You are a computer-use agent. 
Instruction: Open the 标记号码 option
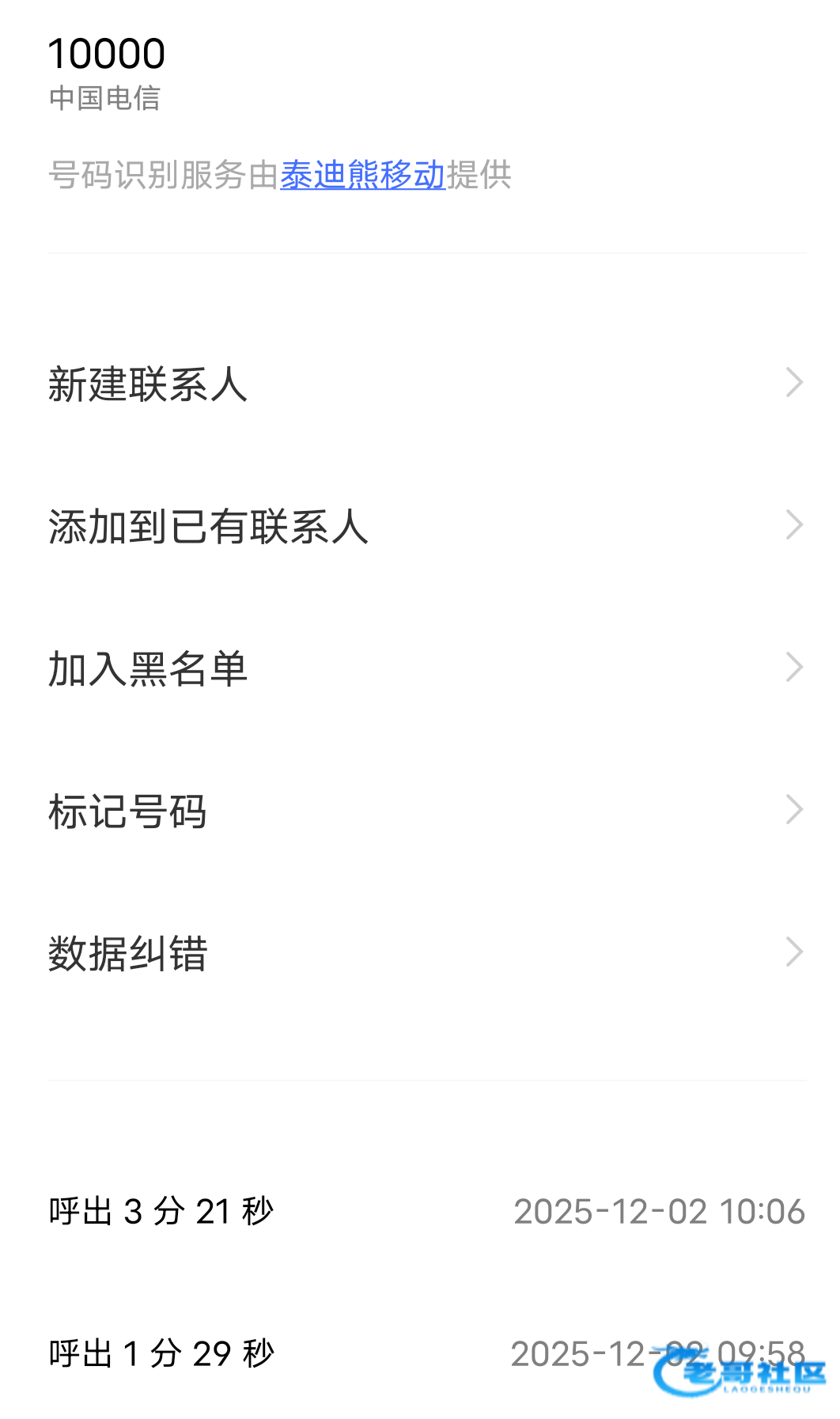[x=427, y=811]
